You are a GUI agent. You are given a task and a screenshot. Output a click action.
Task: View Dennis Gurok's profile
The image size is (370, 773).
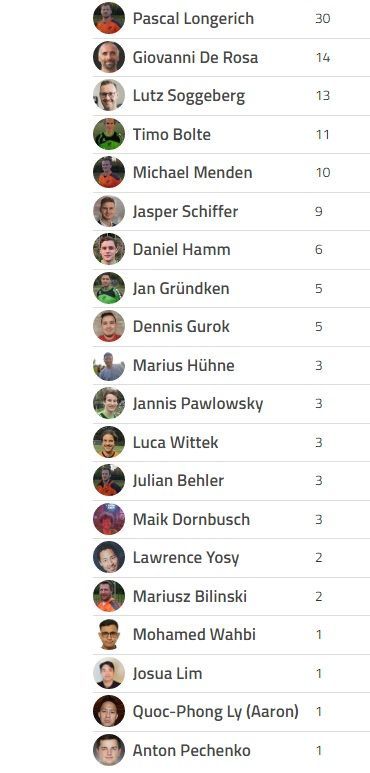[x=231, y=326]
